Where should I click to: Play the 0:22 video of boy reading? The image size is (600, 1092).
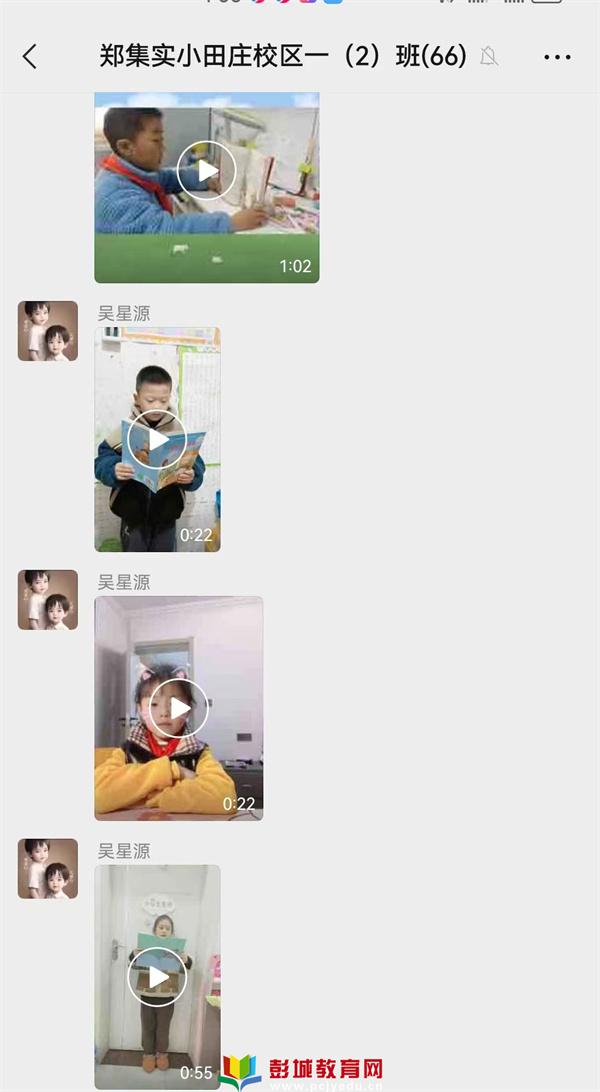click(x=157, y=440)
